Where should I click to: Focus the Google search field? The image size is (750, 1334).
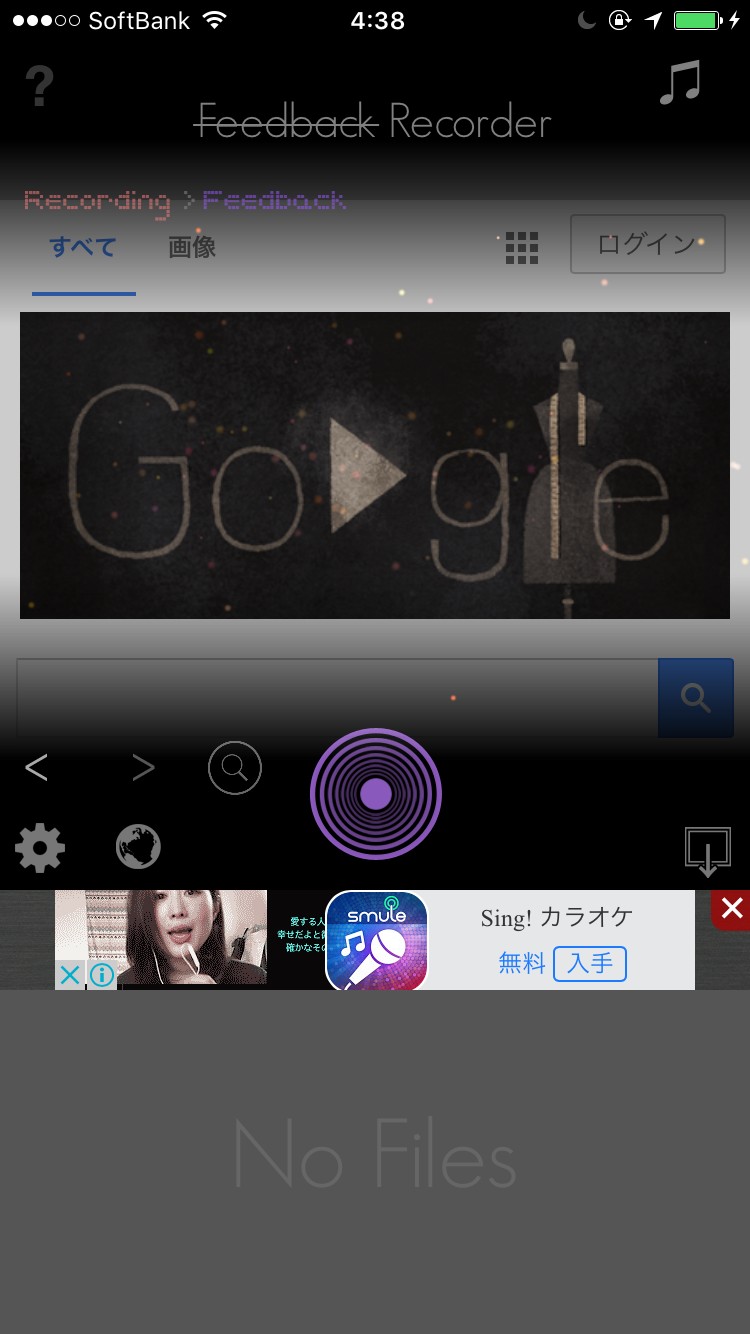(337, 697)
